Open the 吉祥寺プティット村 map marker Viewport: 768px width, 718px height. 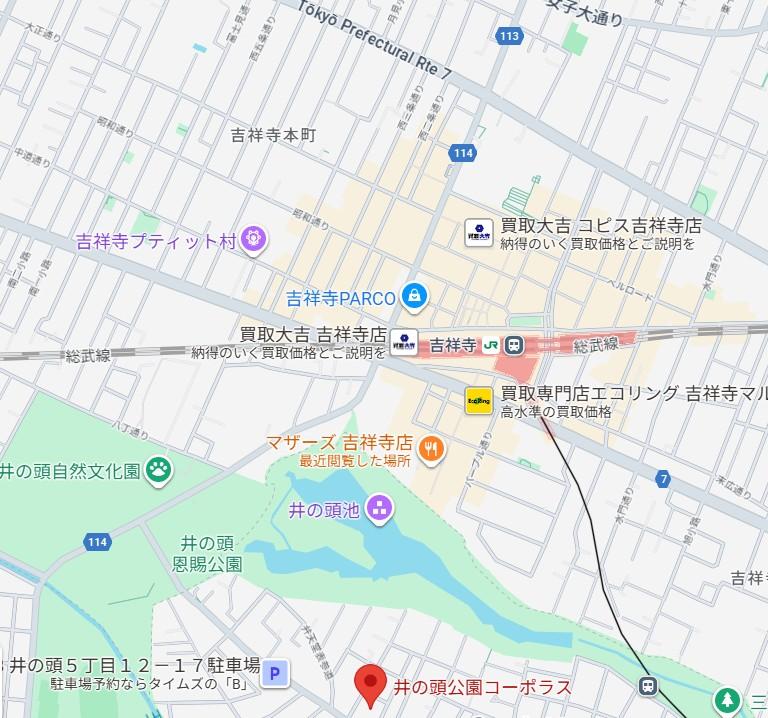(254, 240)
